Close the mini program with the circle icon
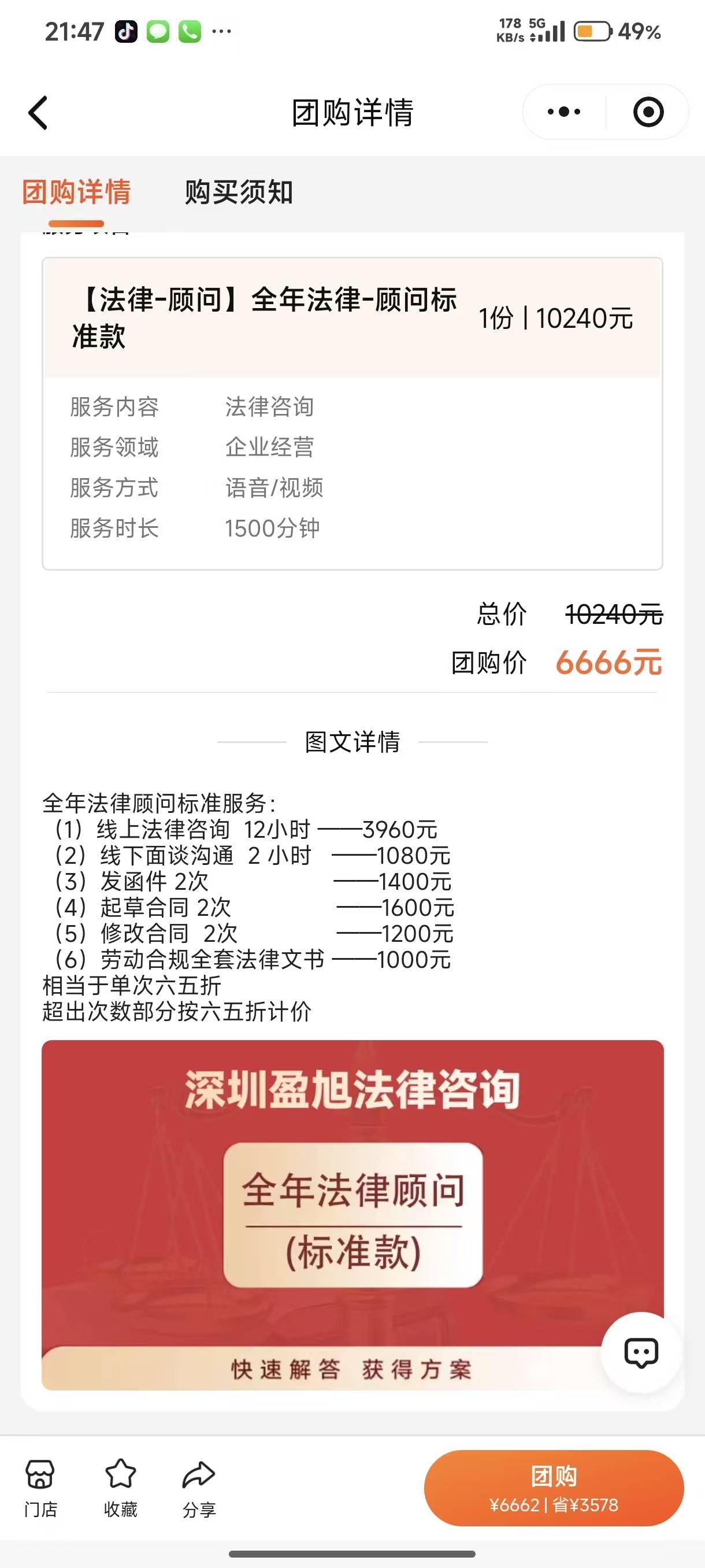Image resolution: width=705 pixels, height=1568 pixels. [x=648, y=112]
